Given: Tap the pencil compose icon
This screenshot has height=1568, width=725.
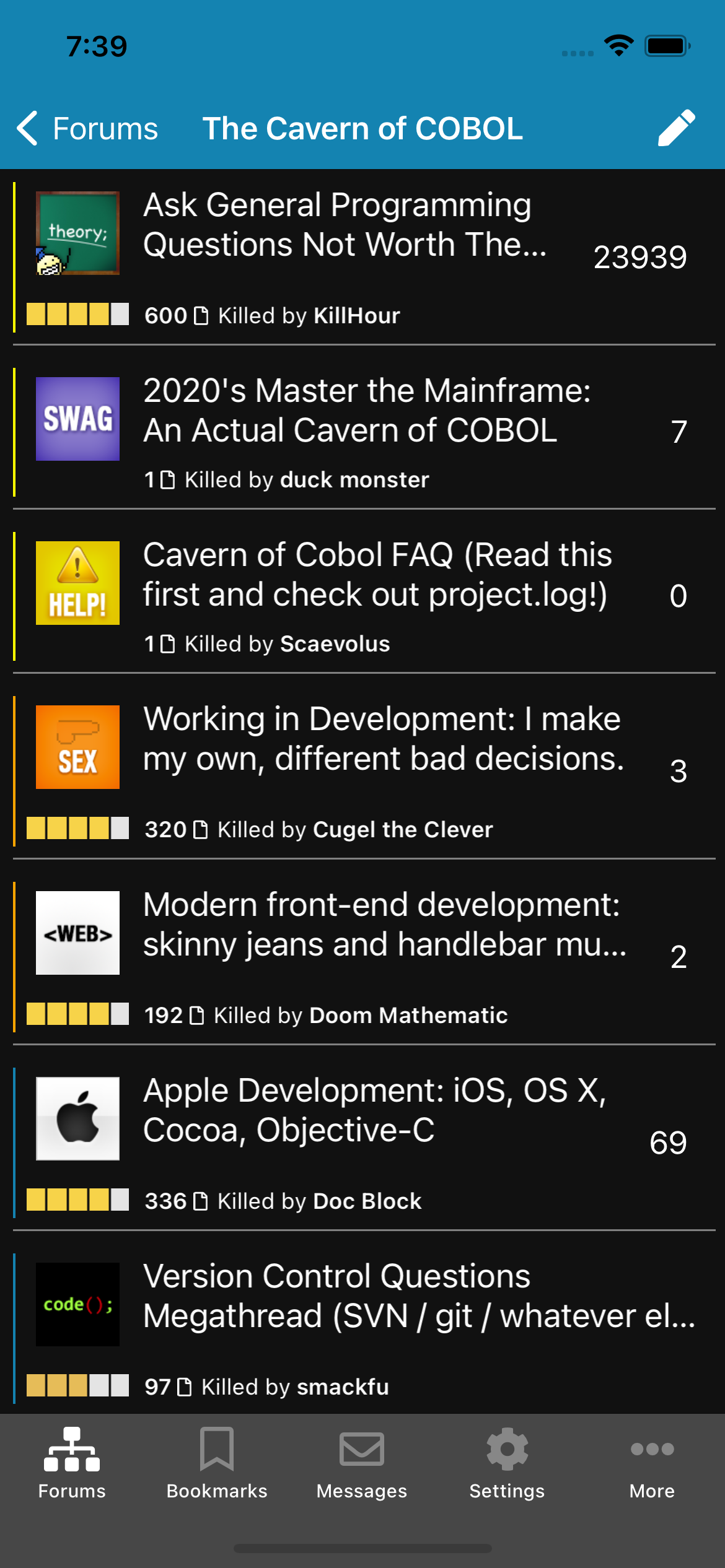Looking at the screenshot, I should pos(677,128).
